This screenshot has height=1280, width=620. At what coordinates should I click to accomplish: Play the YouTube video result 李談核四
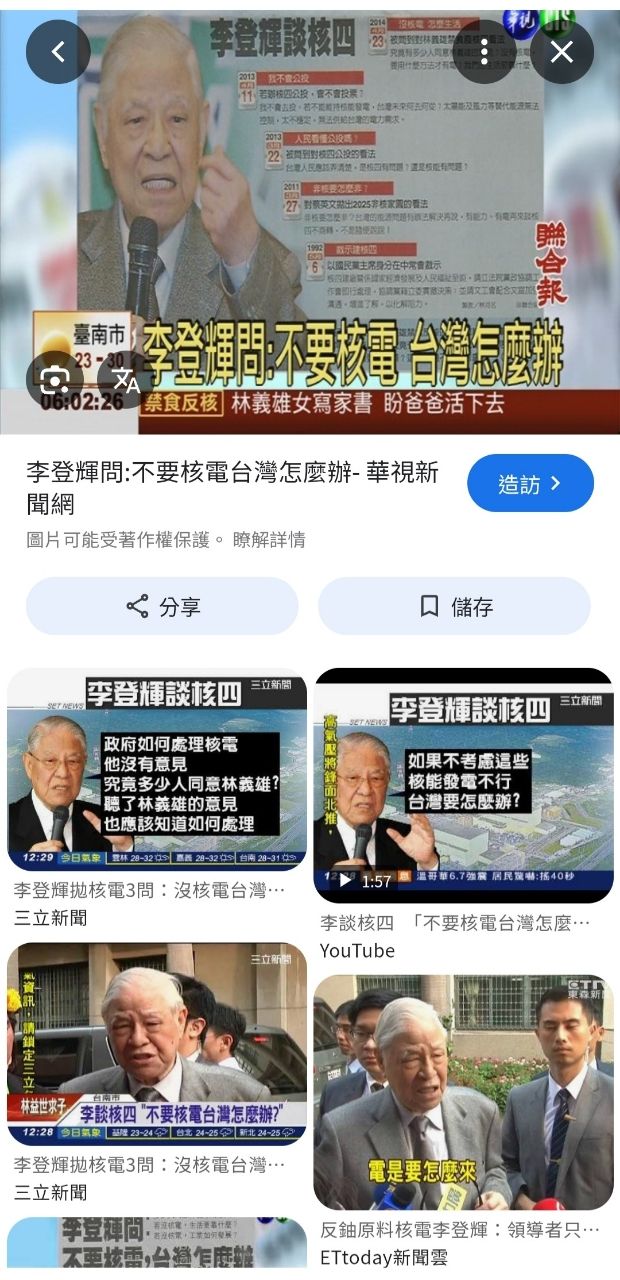[463, 785]
